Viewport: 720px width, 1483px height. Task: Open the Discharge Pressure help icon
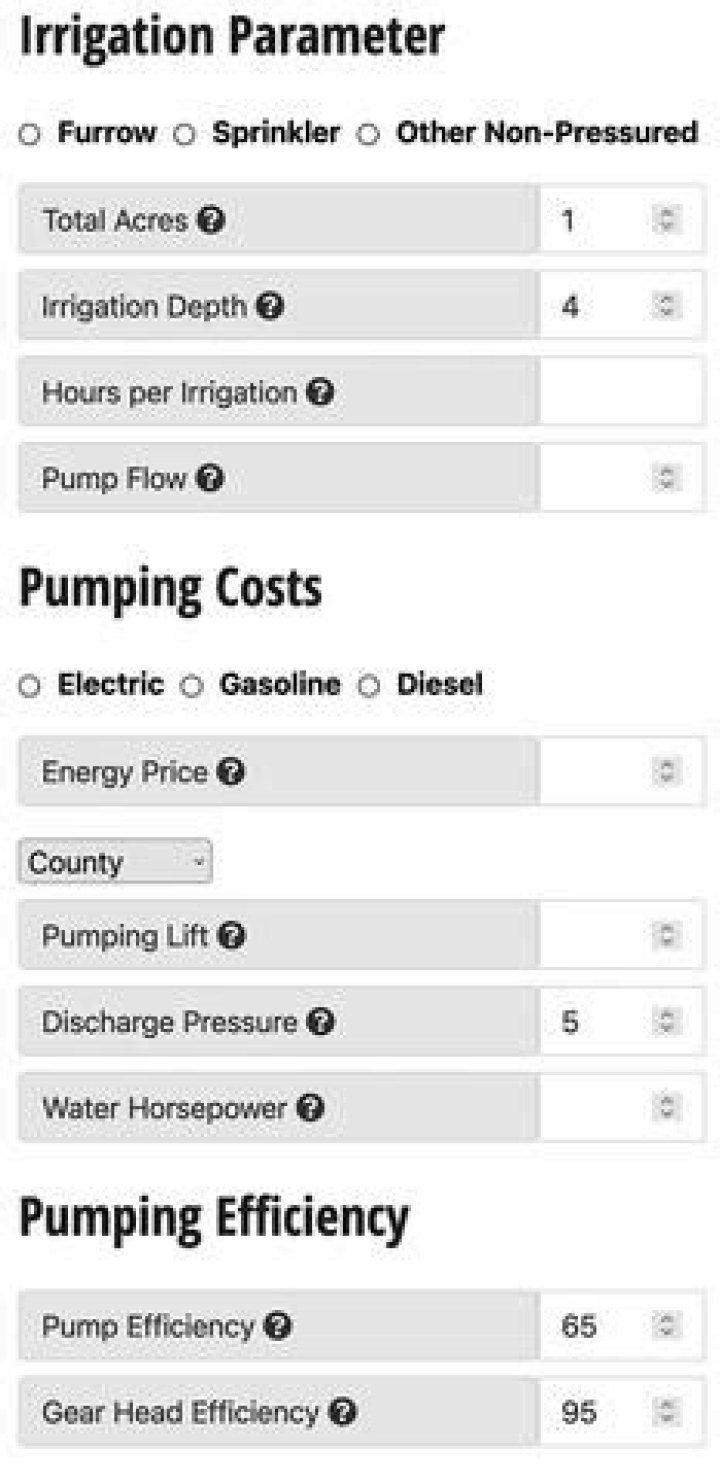click(x=319, y=1022)
